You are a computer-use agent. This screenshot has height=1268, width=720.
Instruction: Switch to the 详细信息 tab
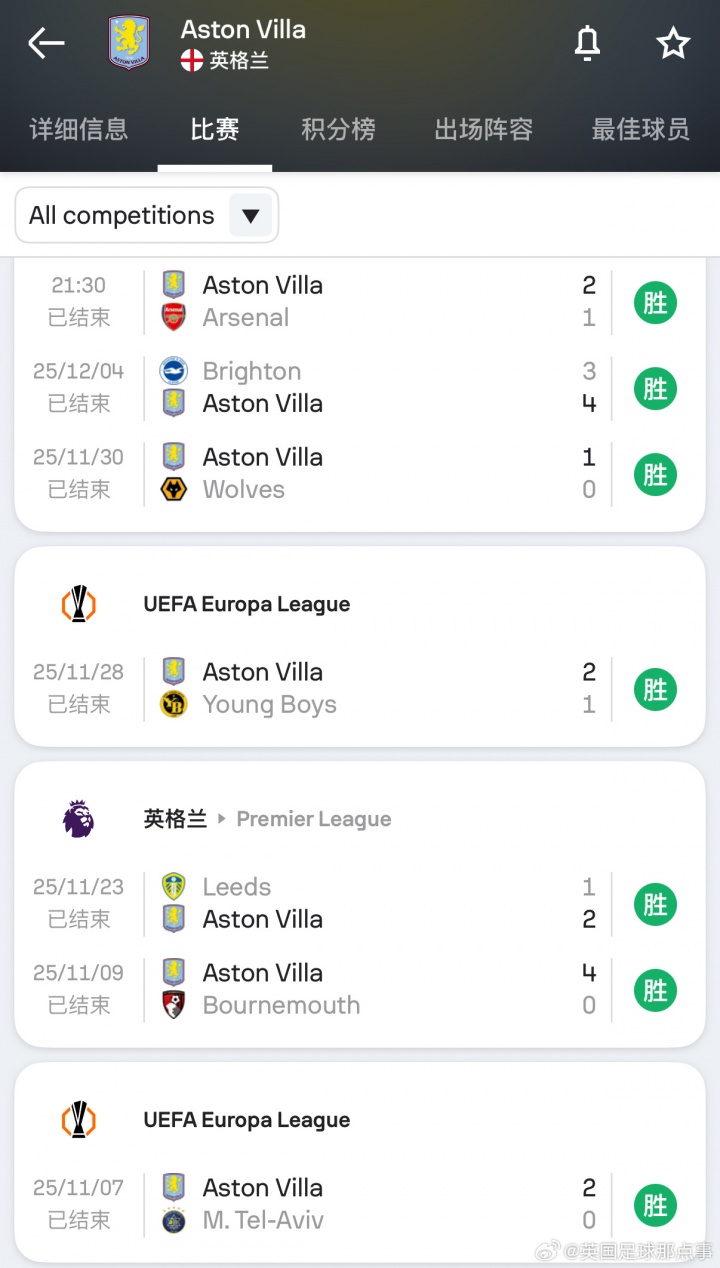79,129
